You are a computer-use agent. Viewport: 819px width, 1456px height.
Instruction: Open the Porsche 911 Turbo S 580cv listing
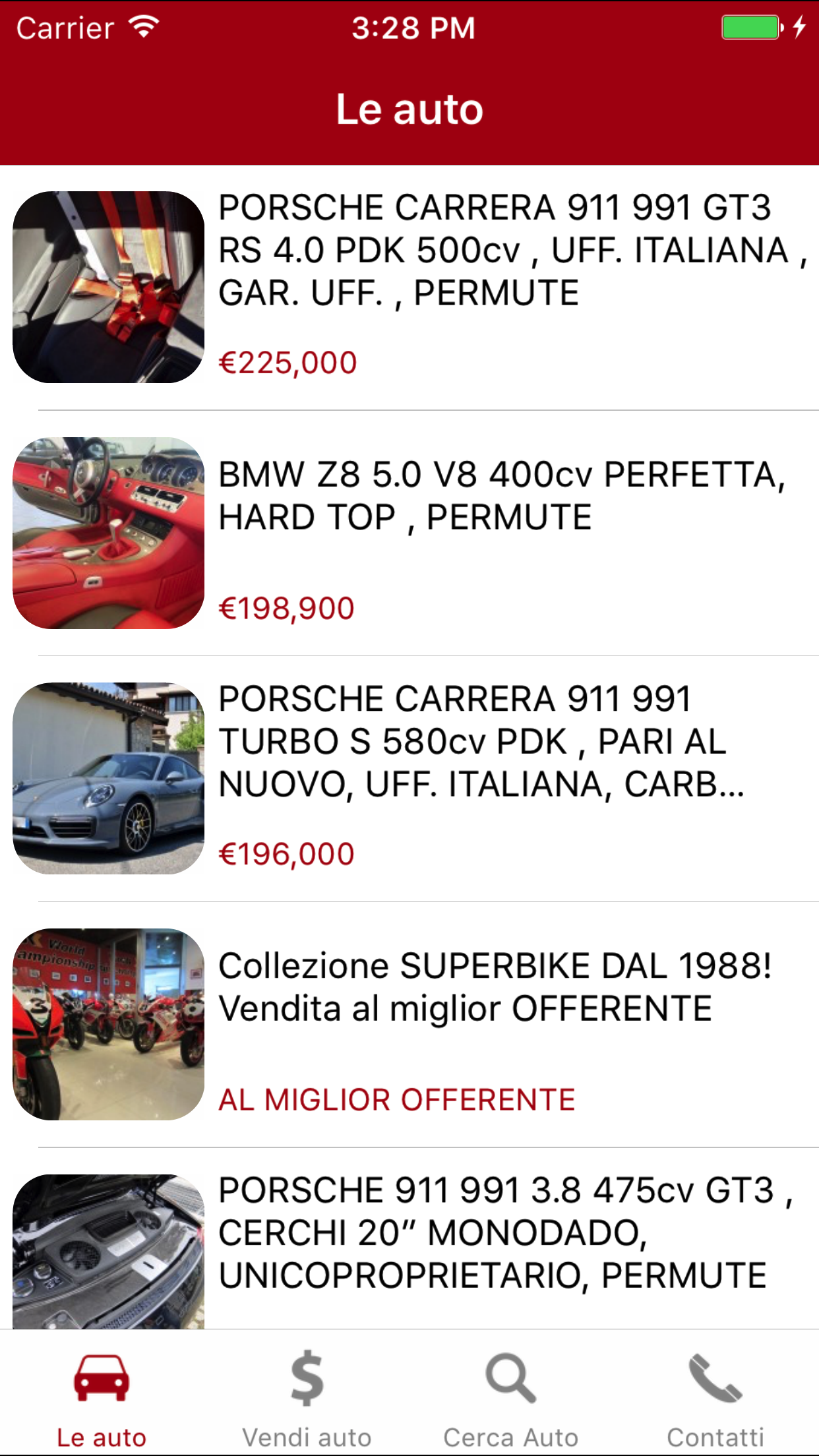pos(409,779)
